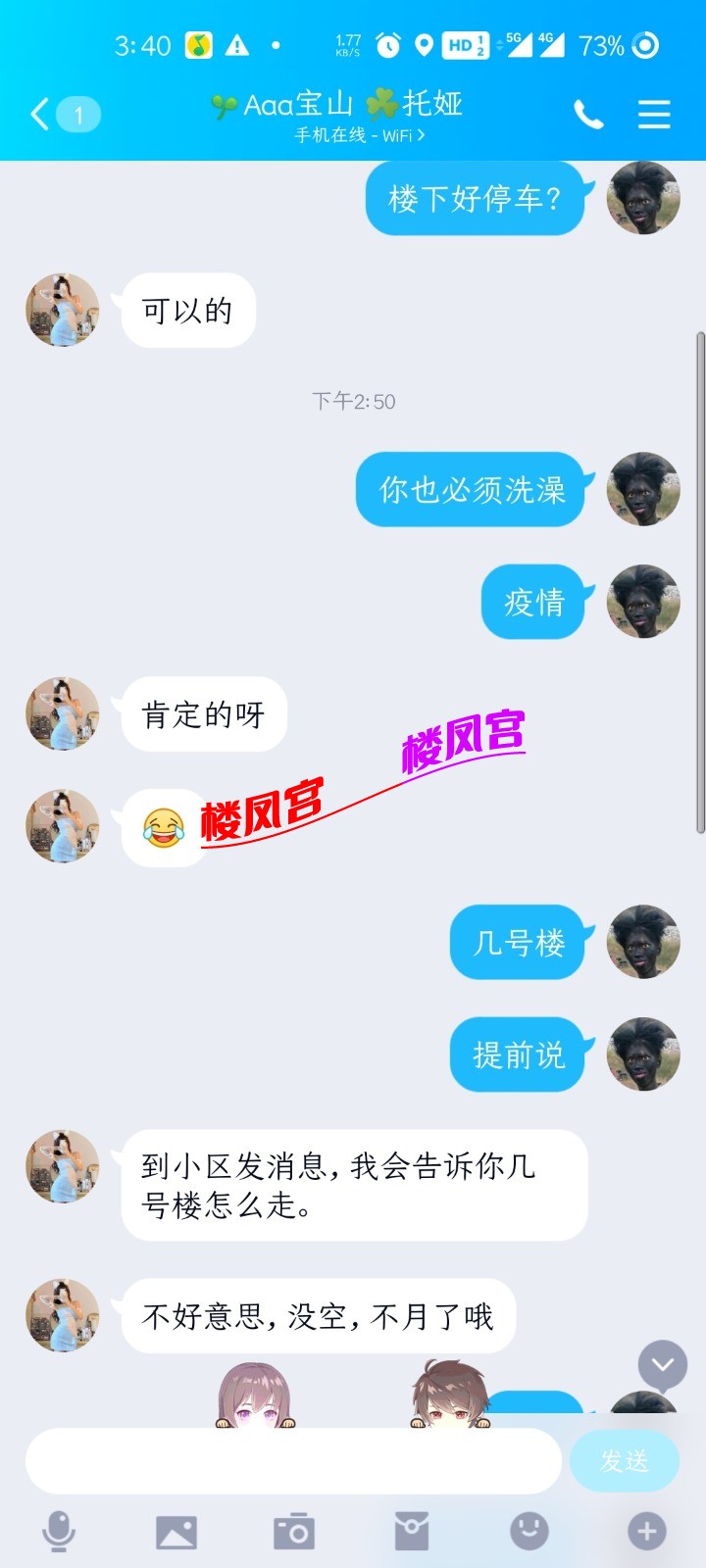Open the contact's avatar beside 可以的
This screenshot has height=1568, width=706.
point(62,311)
